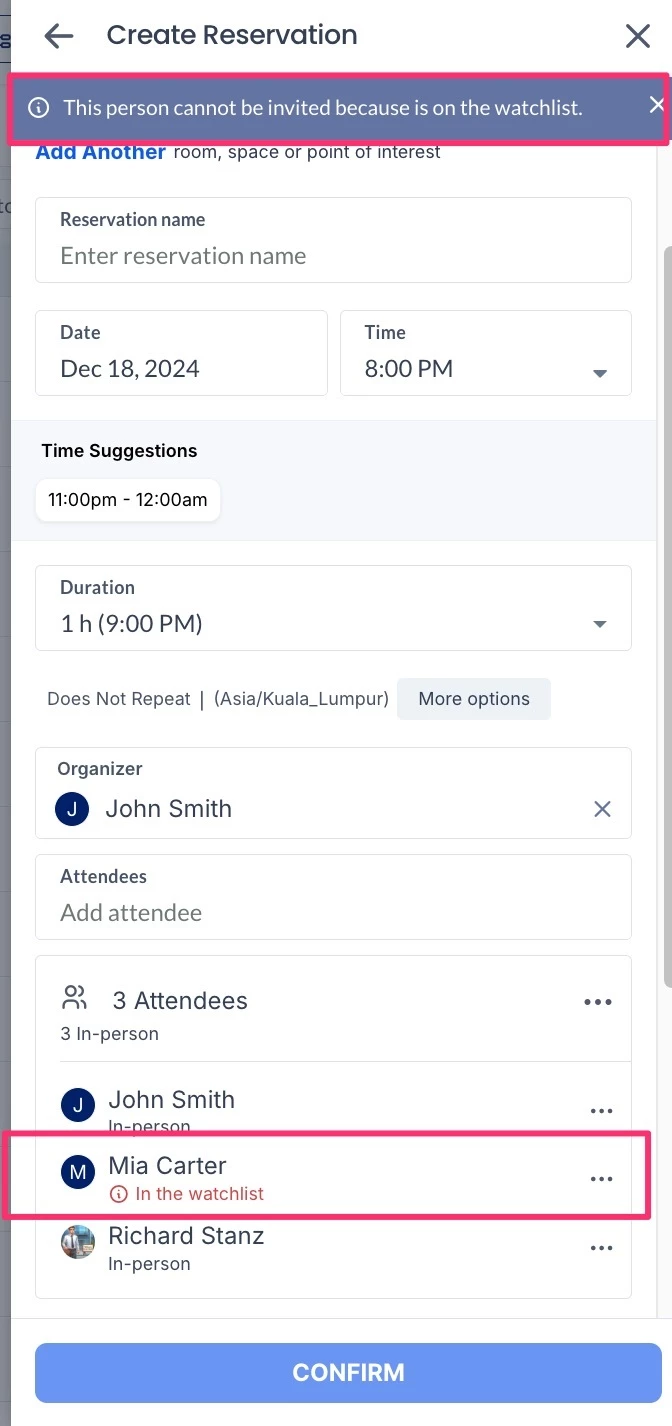
Task: Focus the Reservation name field
Action: [x=333, y=255]
